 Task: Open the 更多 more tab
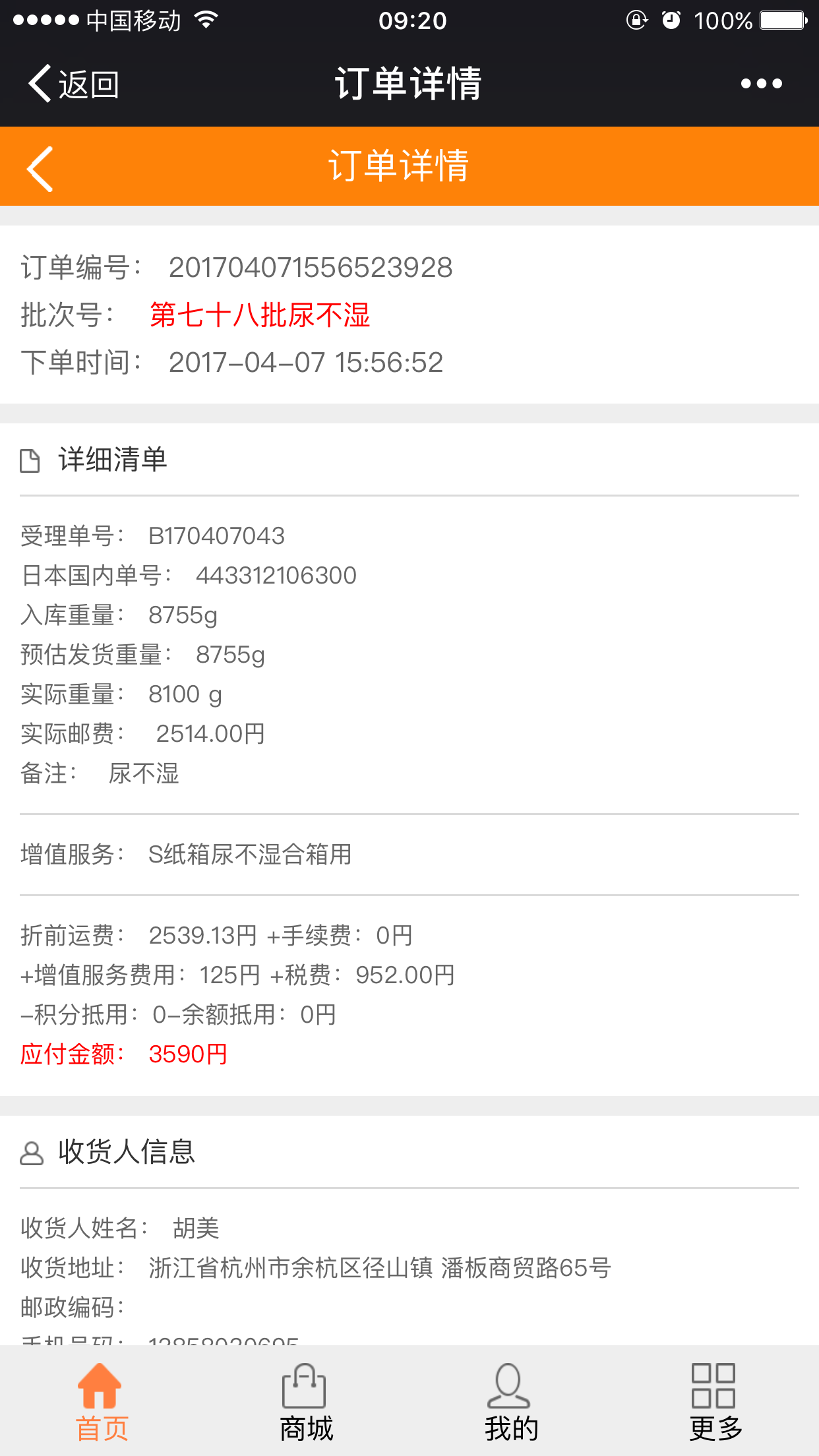tap(716, 1401)
